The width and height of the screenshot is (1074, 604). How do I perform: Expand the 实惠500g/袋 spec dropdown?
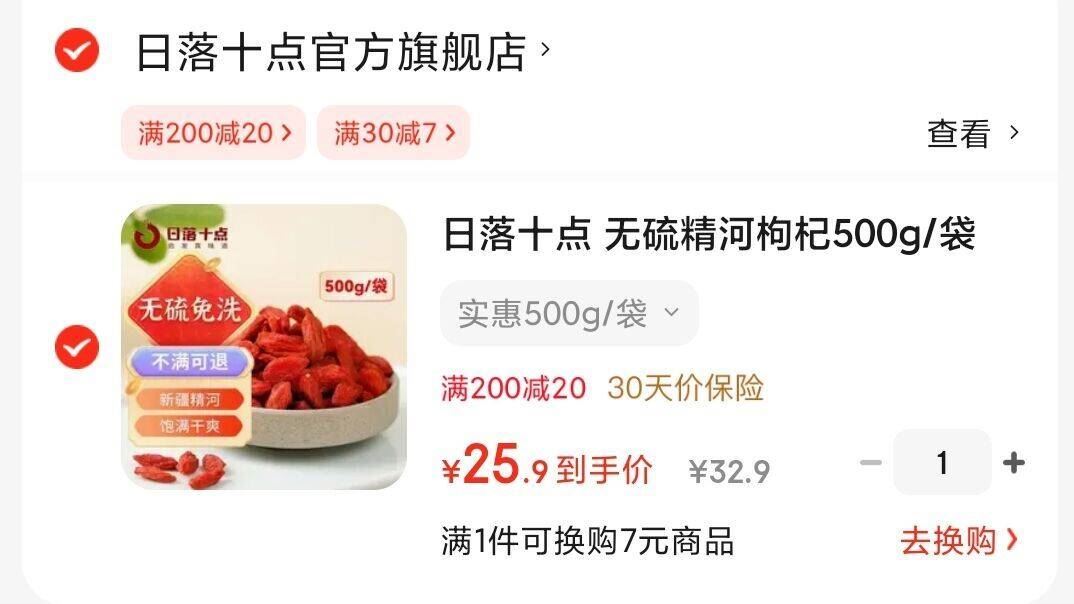(569, 314)
